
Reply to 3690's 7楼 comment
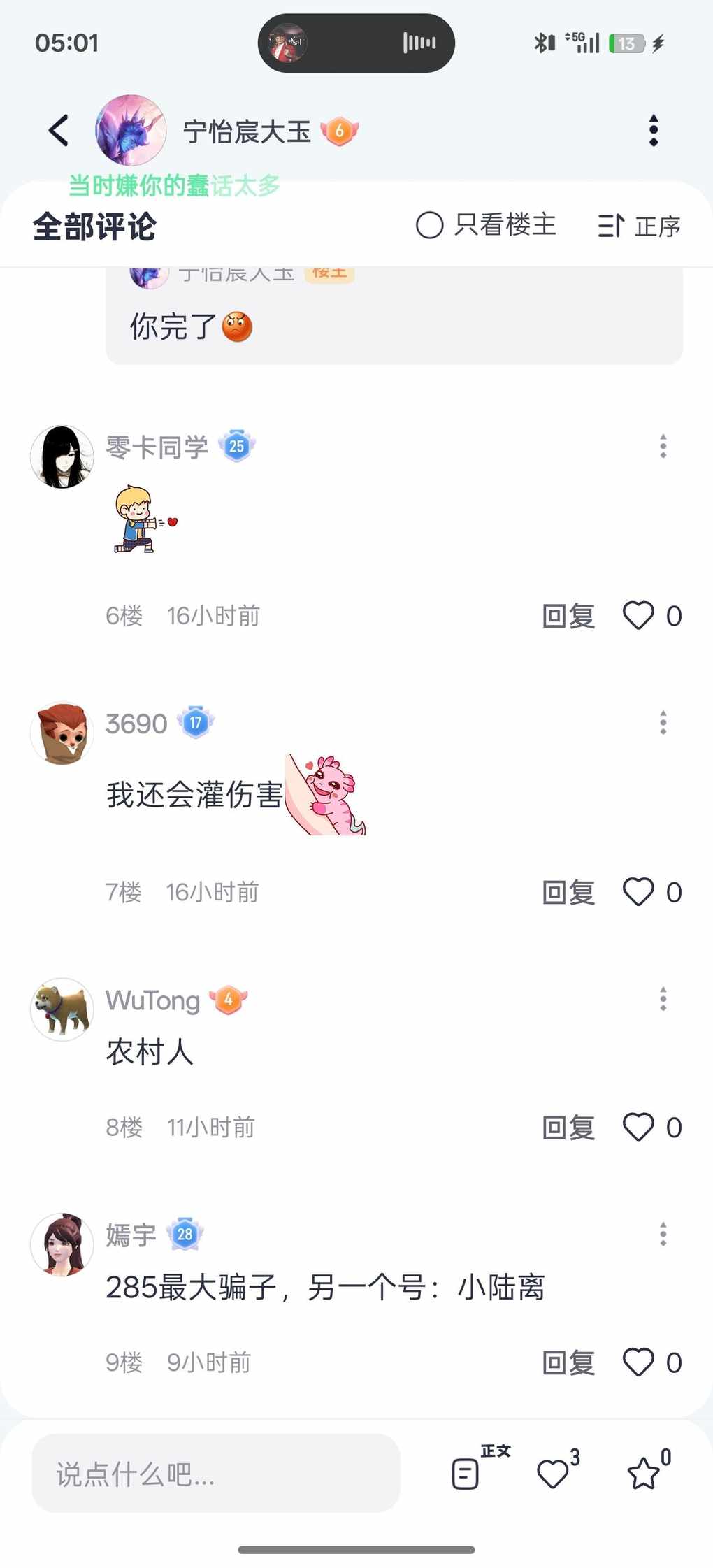pyautogui.click(x=568, y=892)
